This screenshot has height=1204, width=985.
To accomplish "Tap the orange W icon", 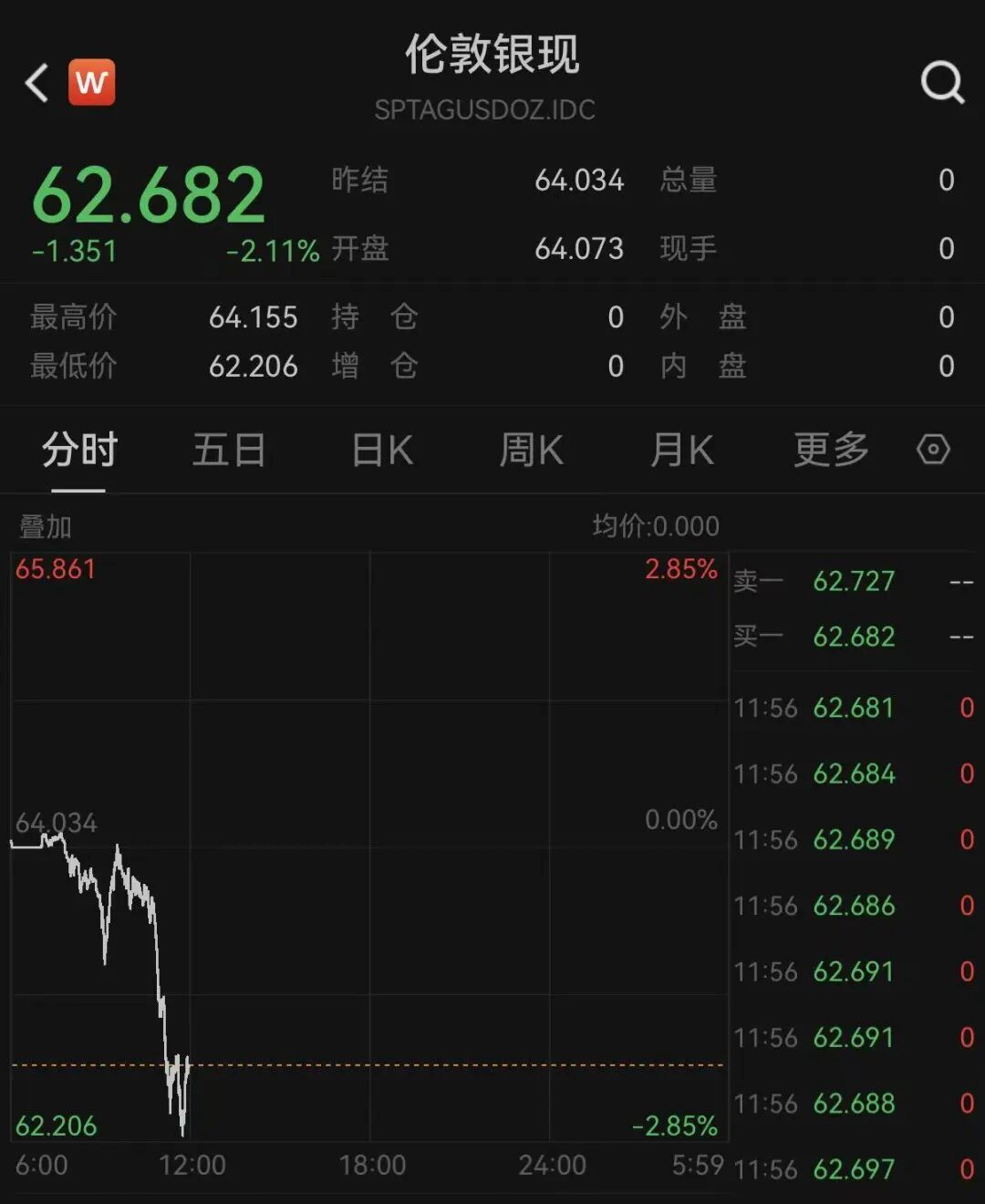I will [x=91, y=83].
